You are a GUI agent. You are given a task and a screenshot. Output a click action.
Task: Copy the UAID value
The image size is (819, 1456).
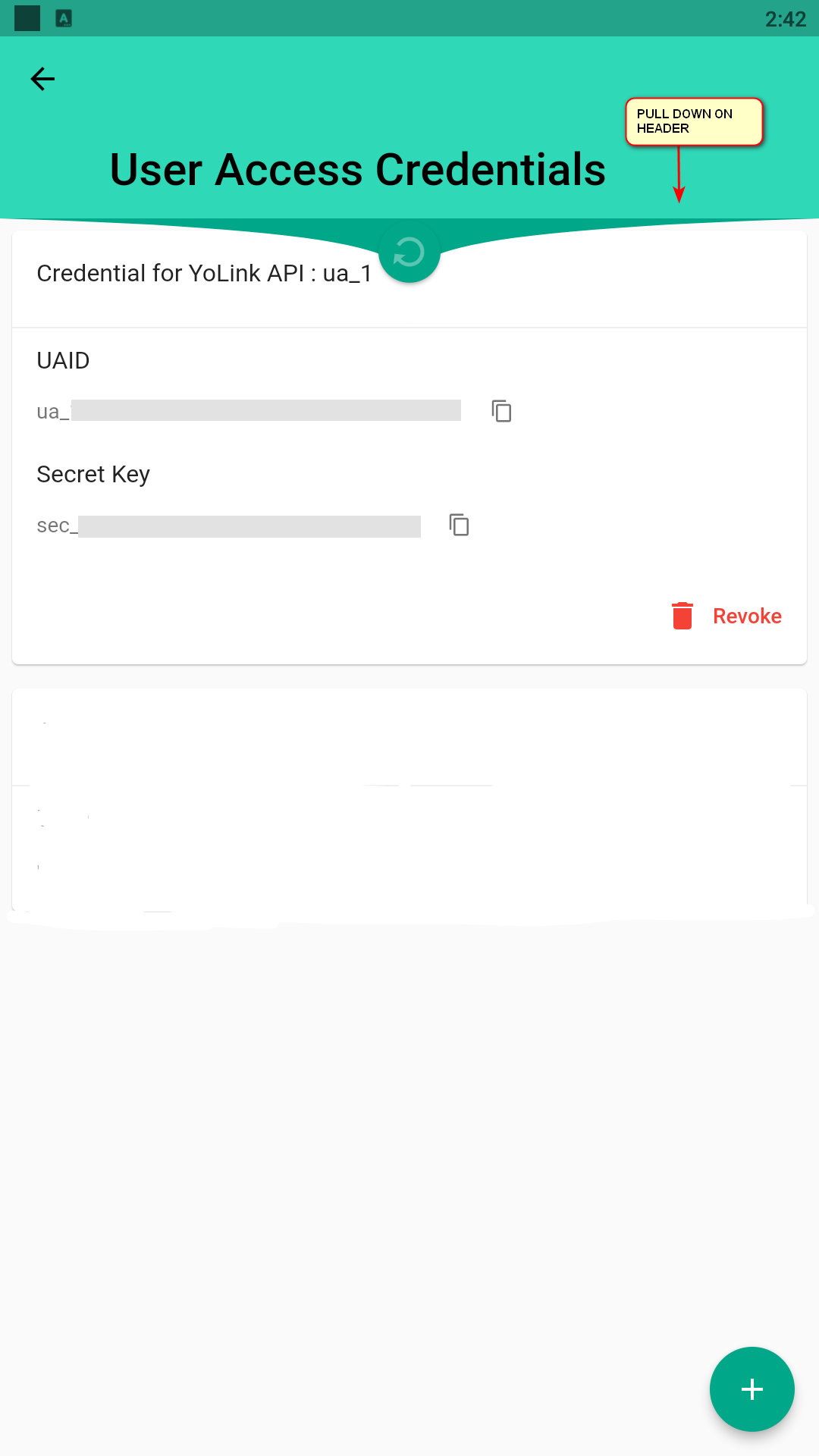coord(501,411)
